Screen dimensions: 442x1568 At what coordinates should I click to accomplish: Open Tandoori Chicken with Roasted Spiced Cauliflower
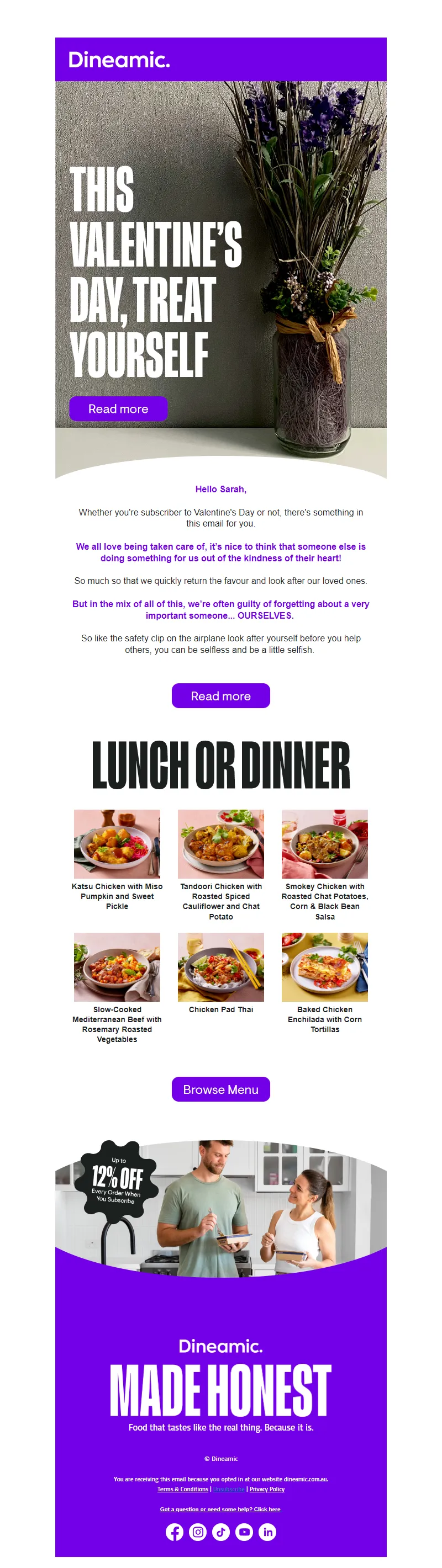tap(220, 844)
